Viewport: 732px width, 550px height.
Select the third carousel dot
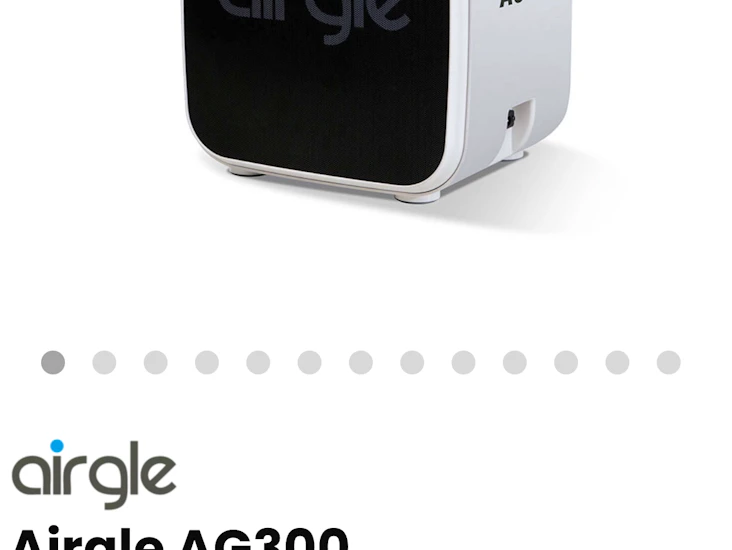[x=156, y=363]
